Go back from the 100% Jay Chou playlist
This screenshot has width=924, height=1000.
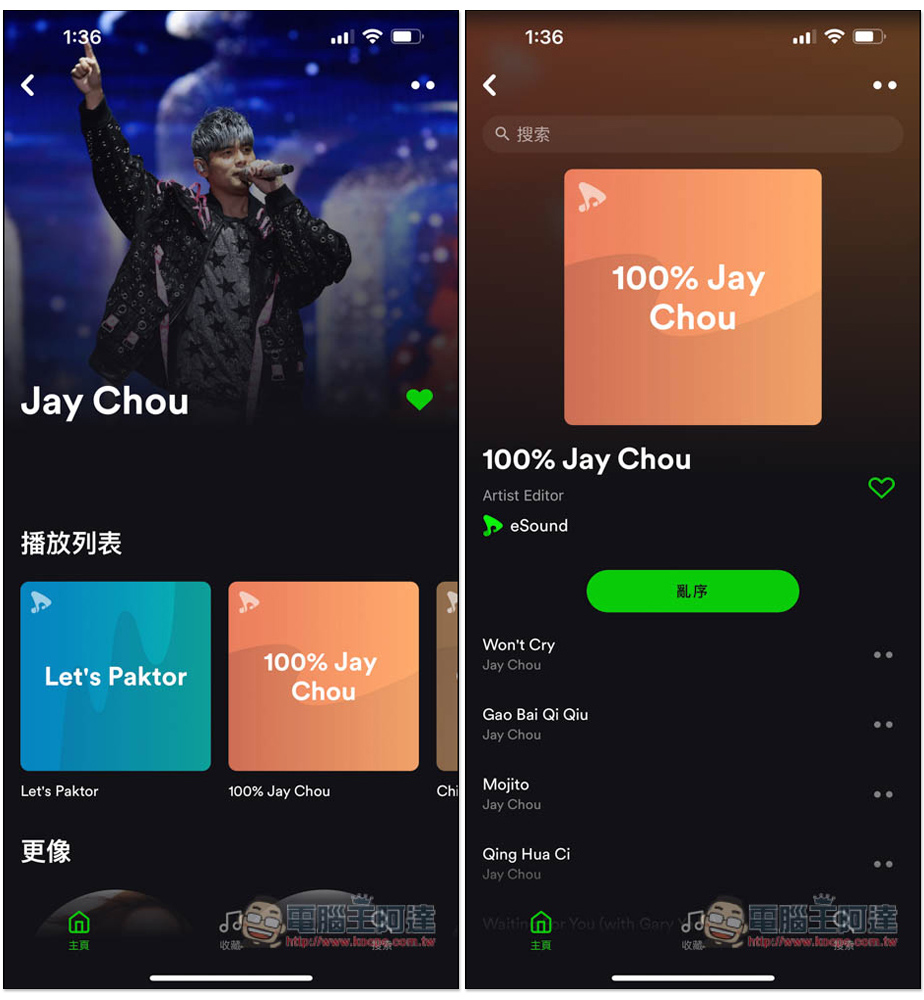pyautogui.click(x=490, y=85)
